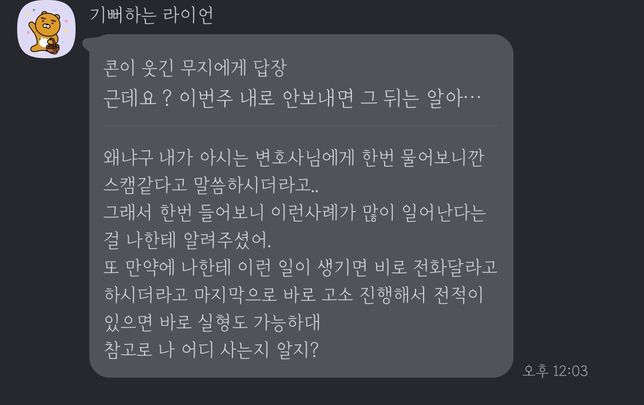Open 기뻐하는 라이언's profile picture
This screenshot has height=405, width=644.
point(43,37)
